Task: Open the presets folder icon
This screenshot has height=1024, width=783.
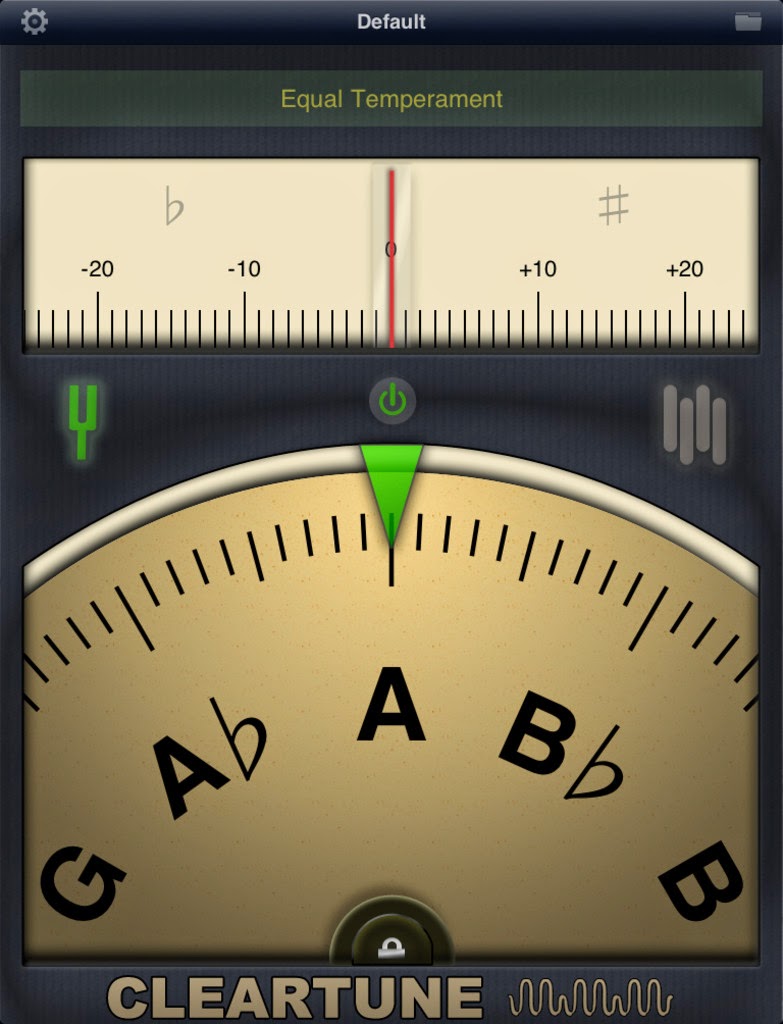Action: click(748, 21)
